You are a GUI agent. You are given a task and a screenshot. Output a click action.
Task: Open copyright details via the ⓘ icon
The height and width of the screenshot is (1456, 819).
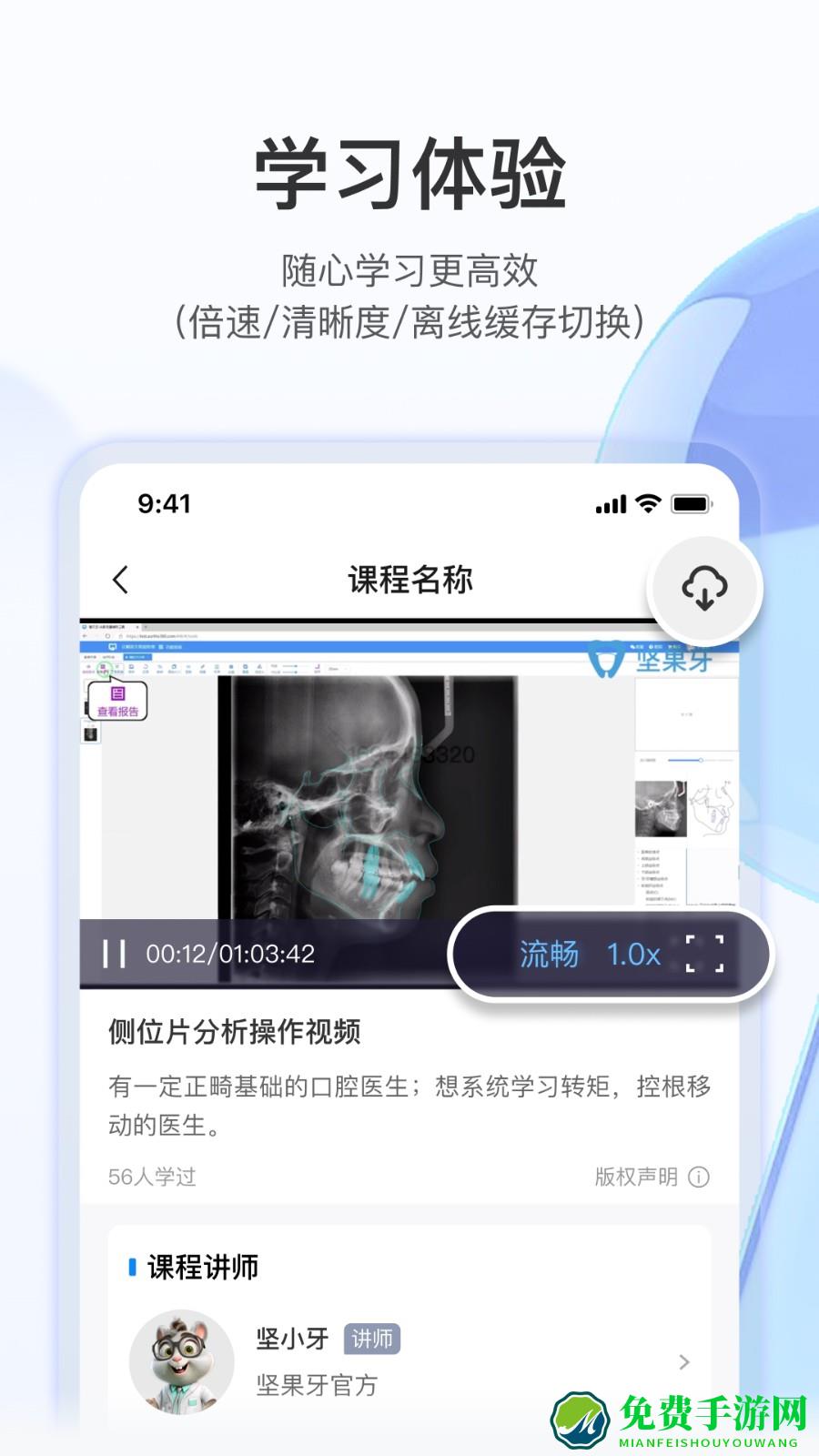(x=699, y=1177)
